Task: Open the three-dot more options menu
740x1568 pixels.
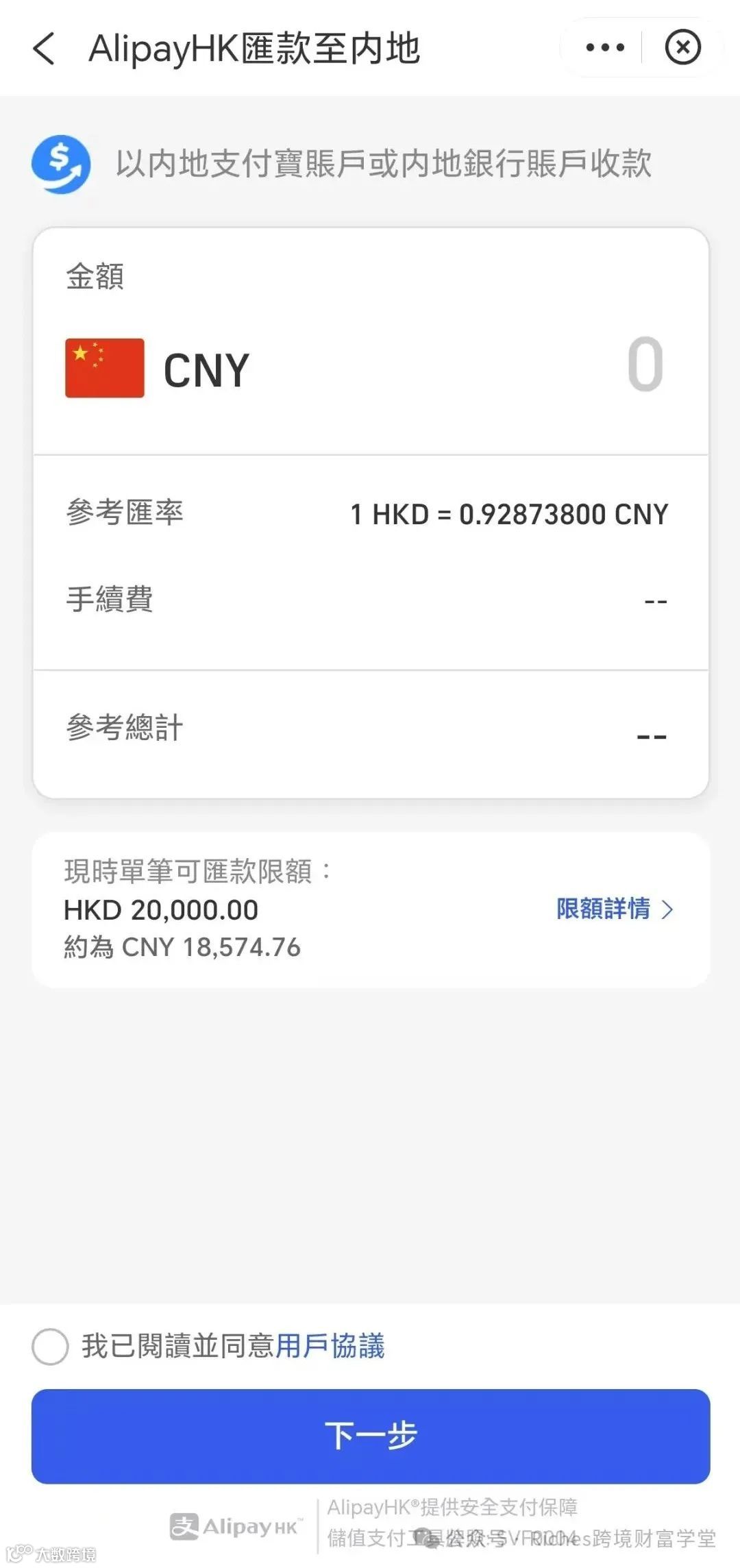Action: tap(604, 47)
